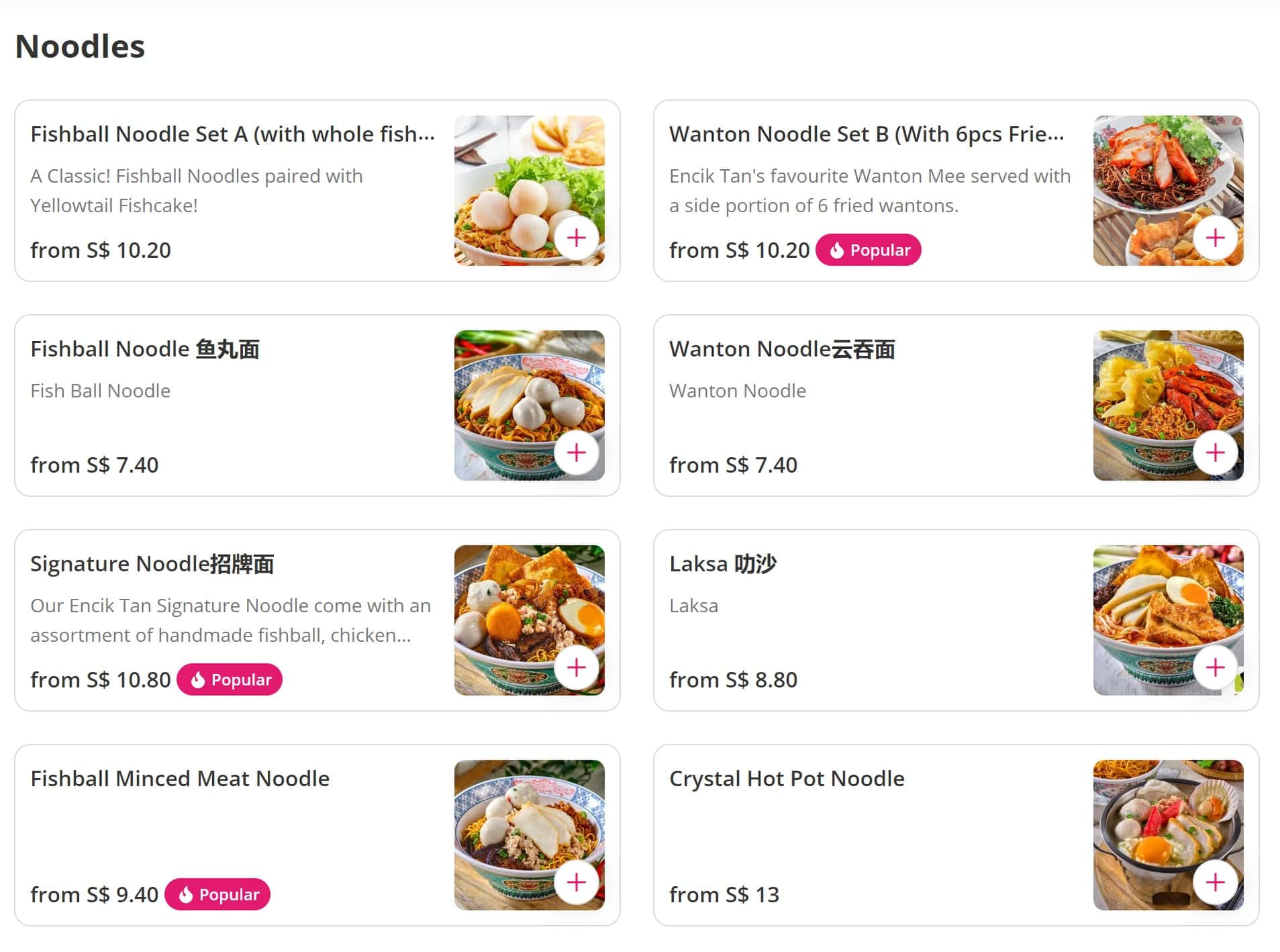Add Fishball Minced Meat Noodle to cart

click(x=576, y=882)
